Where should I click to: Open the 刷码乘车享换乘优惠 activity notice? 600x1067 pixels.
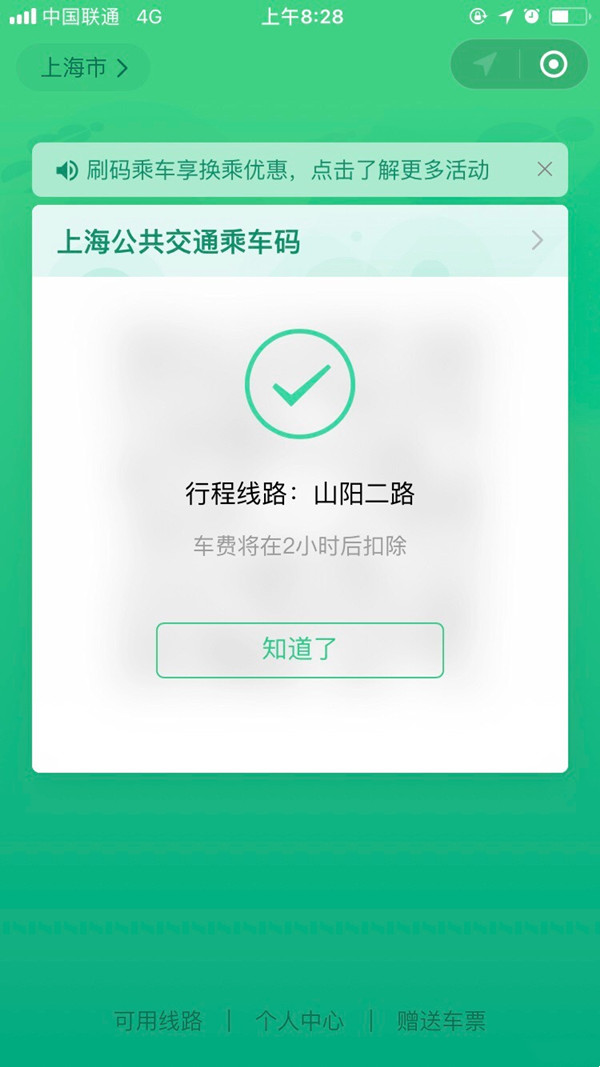coord(288,170)
